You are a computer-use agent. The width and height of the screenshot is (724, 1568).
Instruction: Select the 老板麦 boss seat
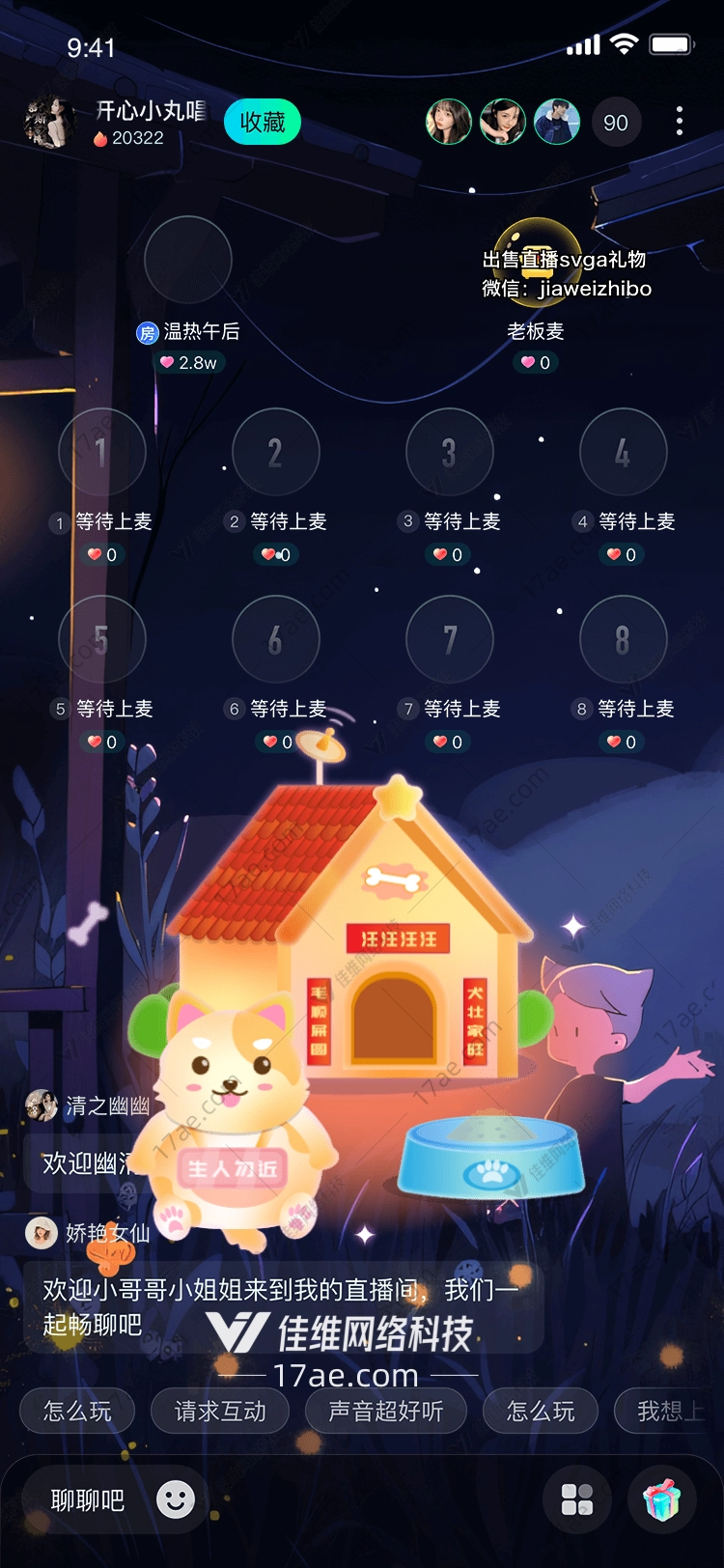pyautogui.click(x=537, y=261)
